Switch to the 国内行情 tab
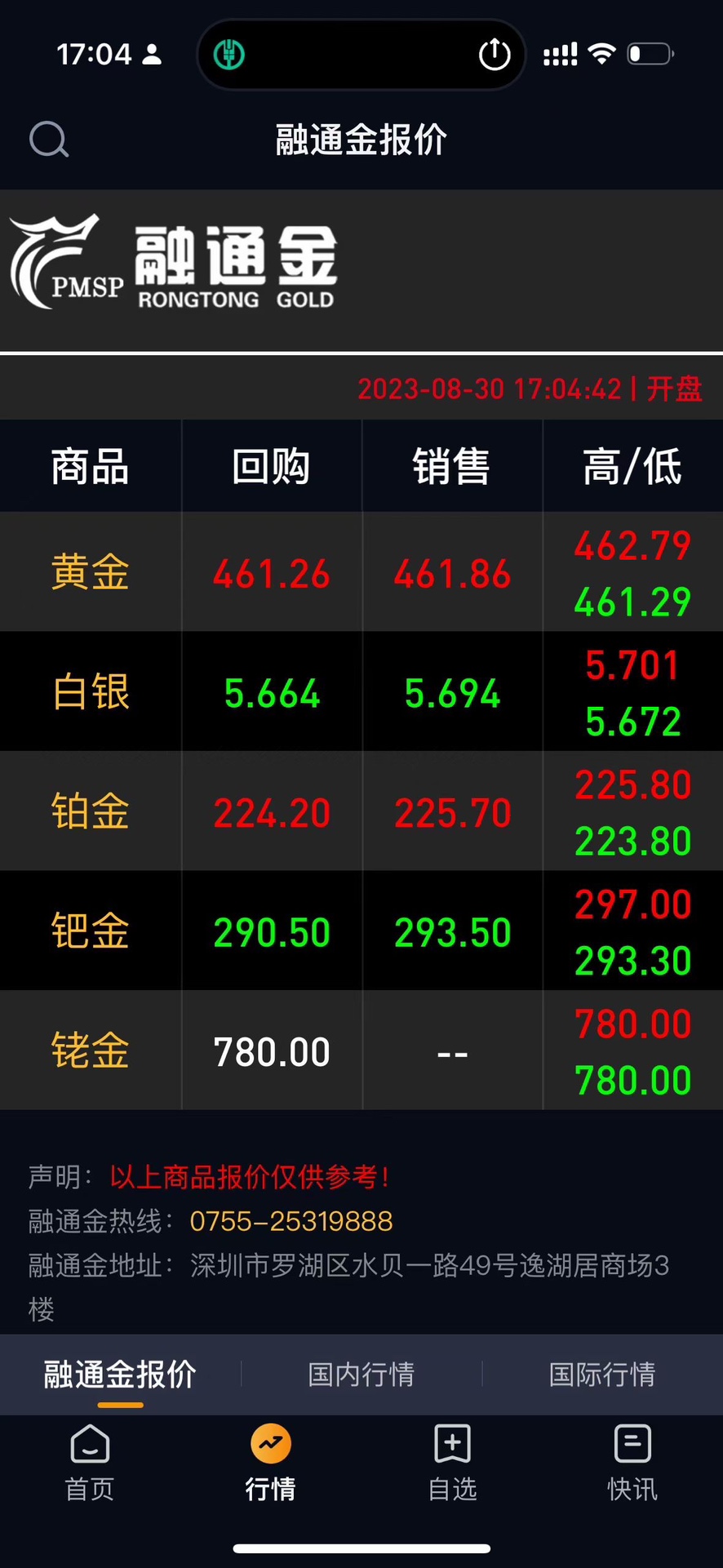Viewport: 723px width, 1568px height. 361,1374
